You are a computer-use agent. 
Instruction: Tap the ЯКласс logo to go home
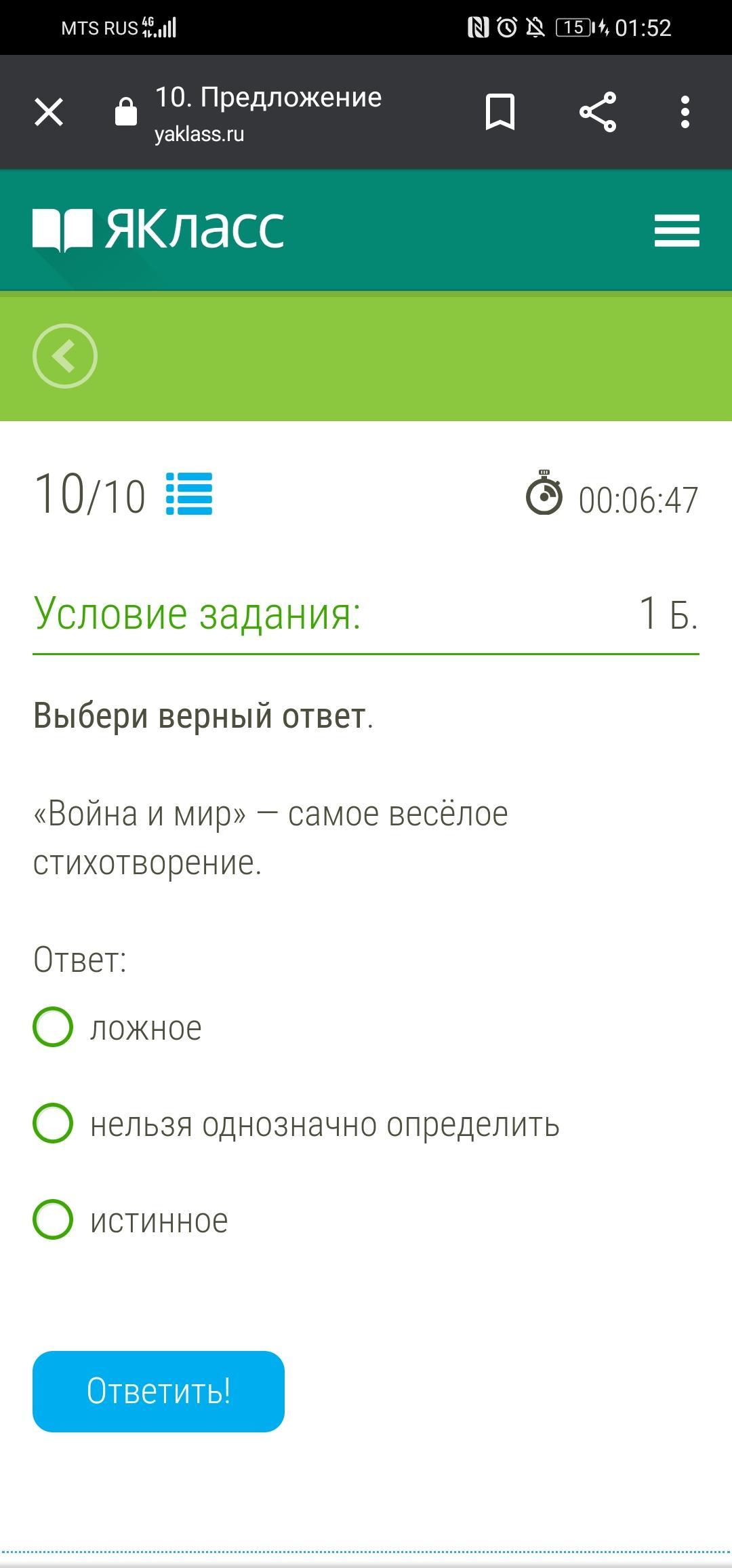click(x=159, y=229)
